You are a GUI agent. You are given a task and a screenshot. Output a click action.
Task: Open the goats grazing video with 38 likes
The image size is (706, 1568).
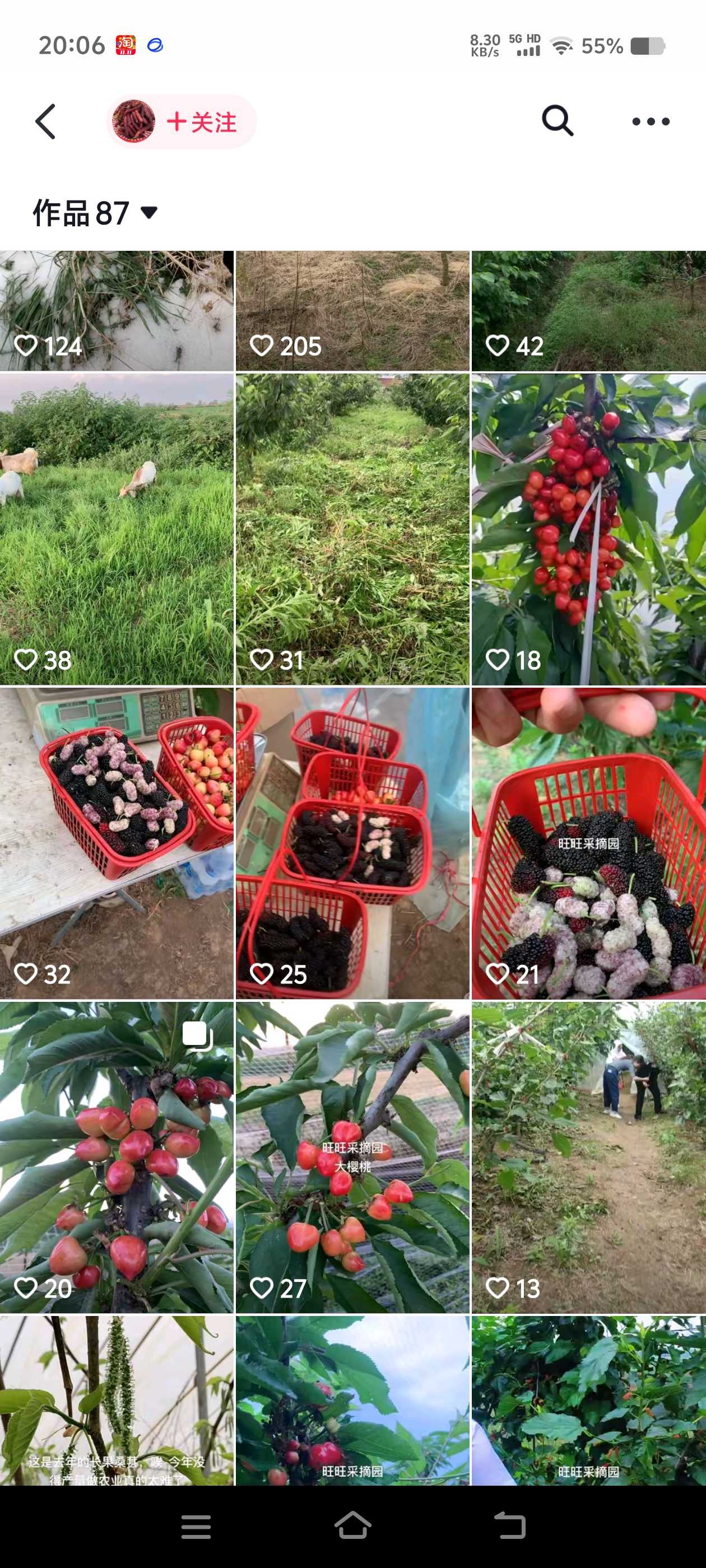pos(117,530)
